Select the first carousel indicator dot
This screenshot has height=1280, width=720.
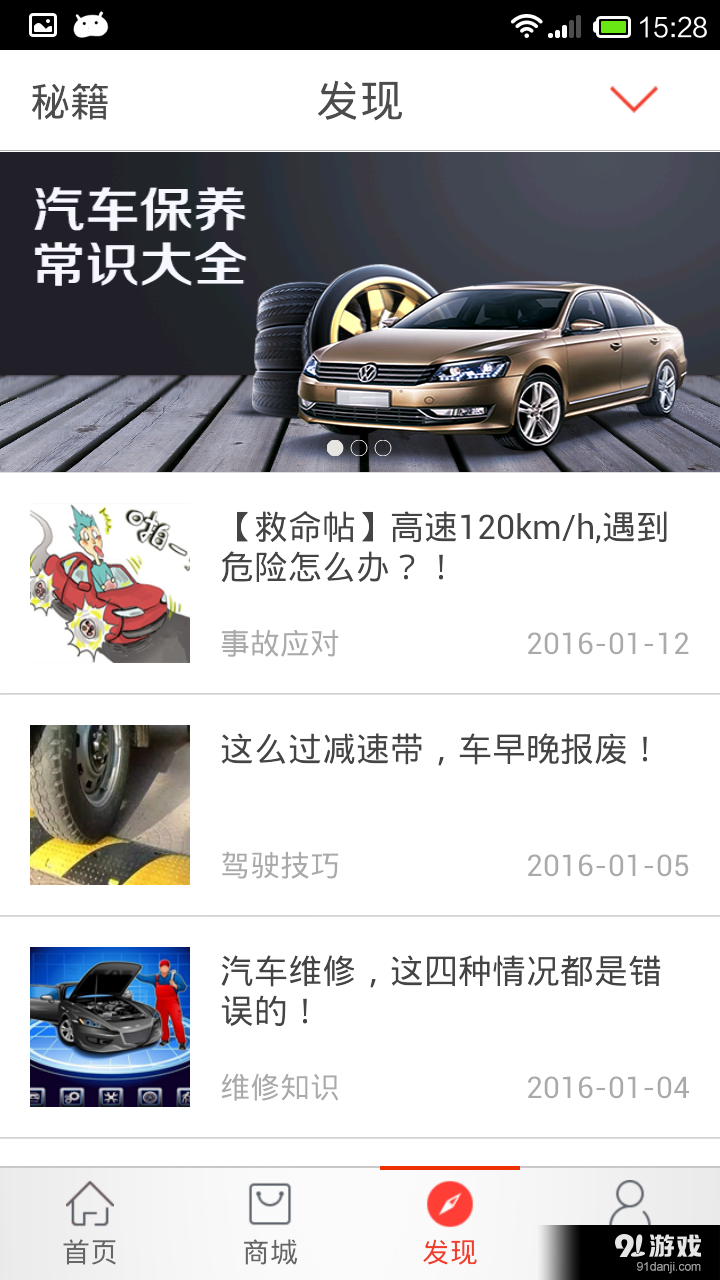[x=335, y=450]
